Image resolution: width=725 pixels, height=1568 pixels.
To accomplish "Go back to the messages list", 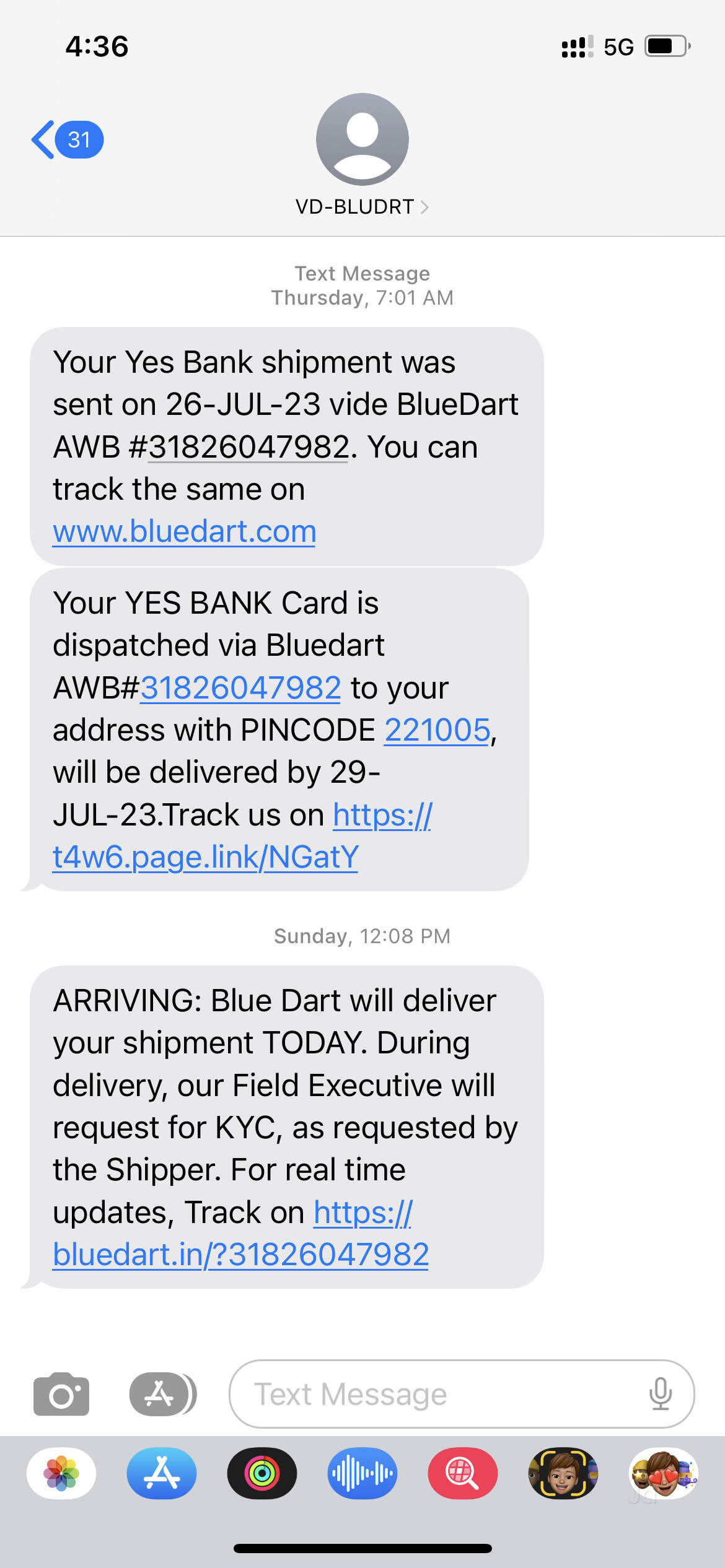I will [x=65, y=140].
